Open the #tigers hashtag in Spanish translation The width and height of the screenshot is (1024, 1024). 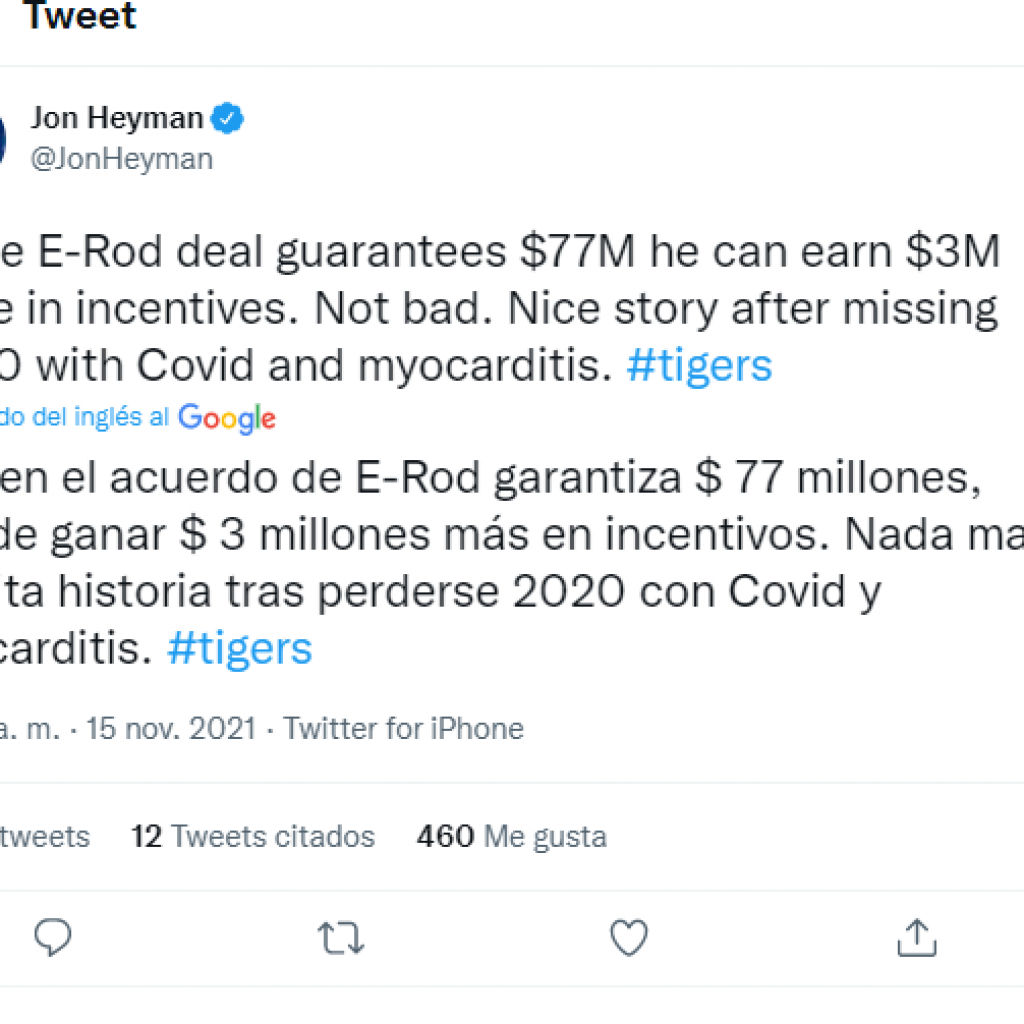pos(239,648)
